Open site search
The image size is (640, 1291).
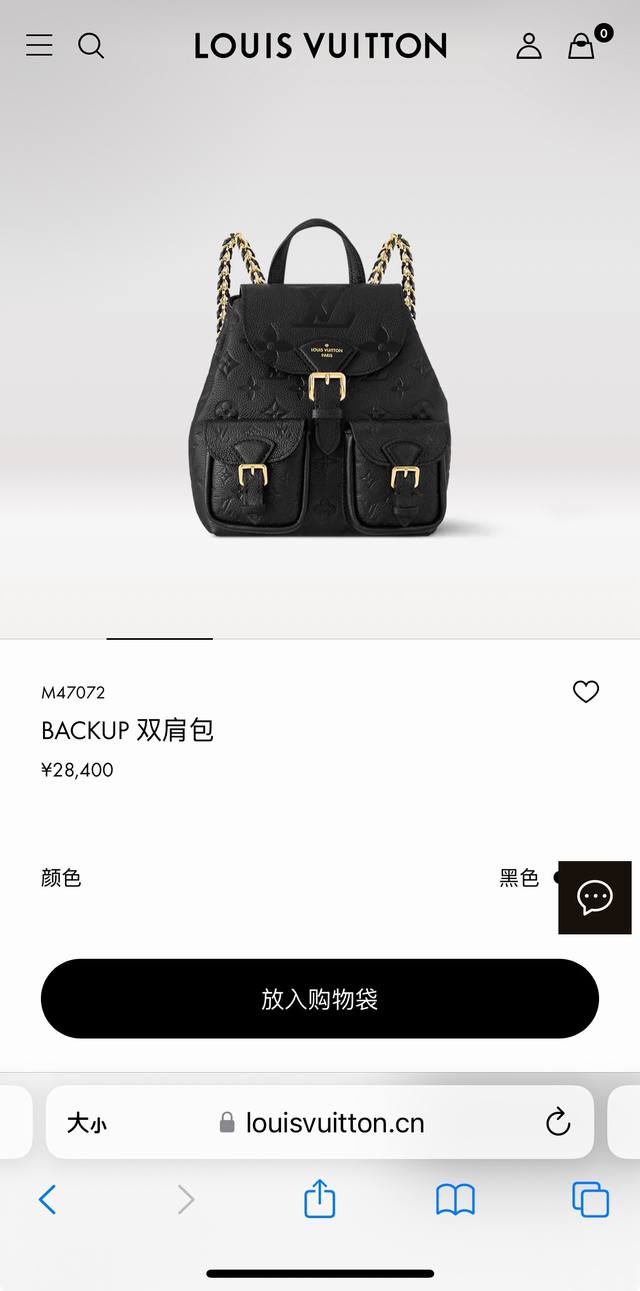pyautogui.click(x=91, y=45)
